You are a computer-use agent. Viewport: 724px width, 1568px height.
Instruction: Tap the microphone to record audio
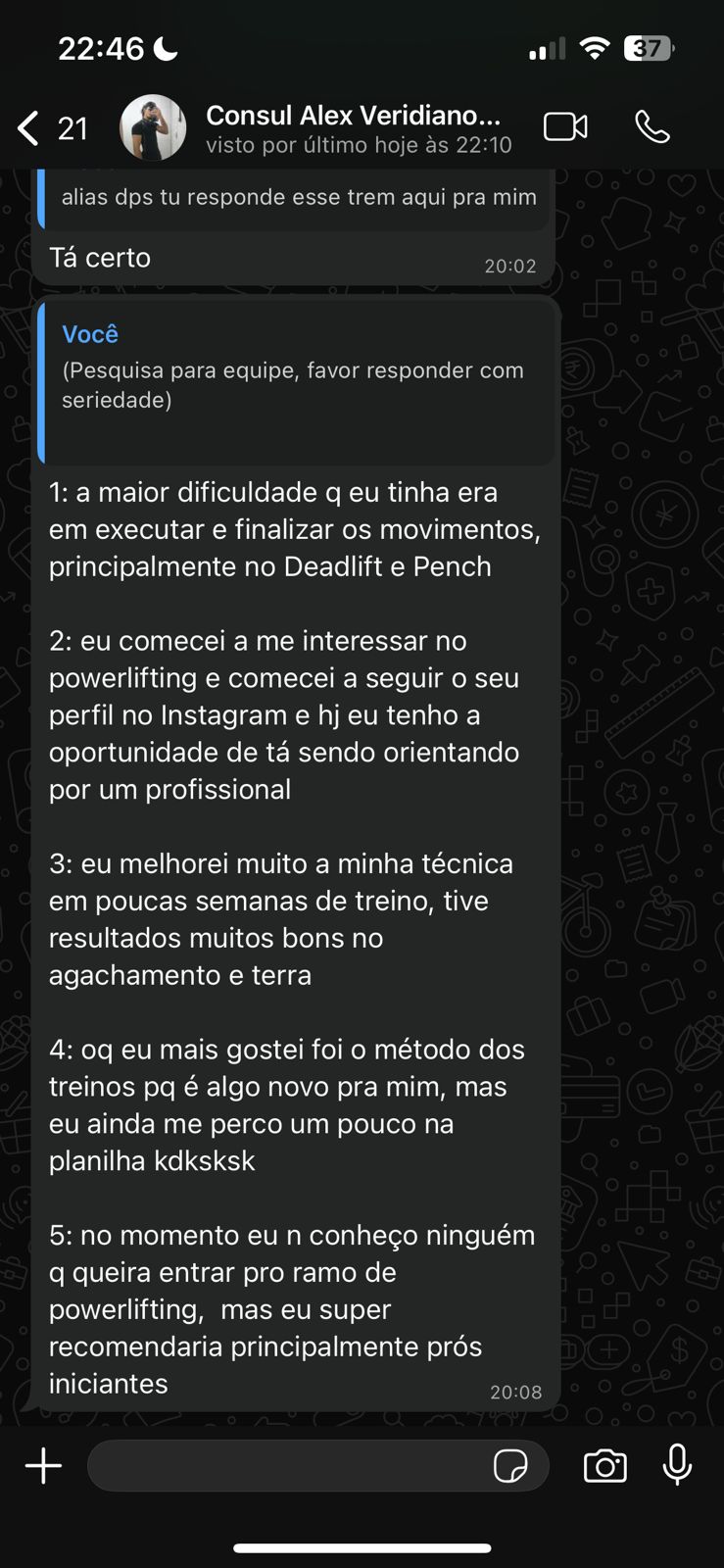tap(677, 1466)
